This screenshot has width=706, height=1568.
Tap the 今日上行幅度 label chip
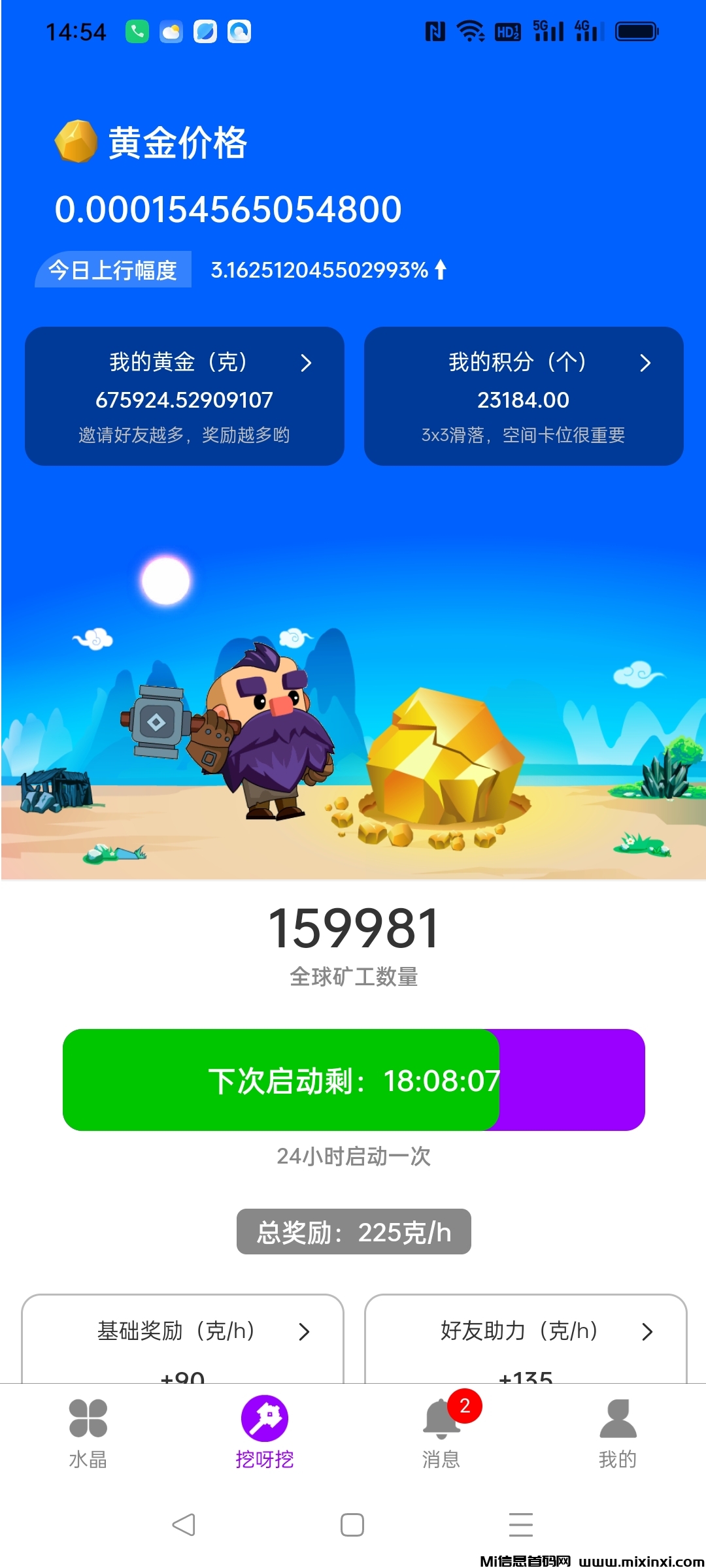click(112, 269)
